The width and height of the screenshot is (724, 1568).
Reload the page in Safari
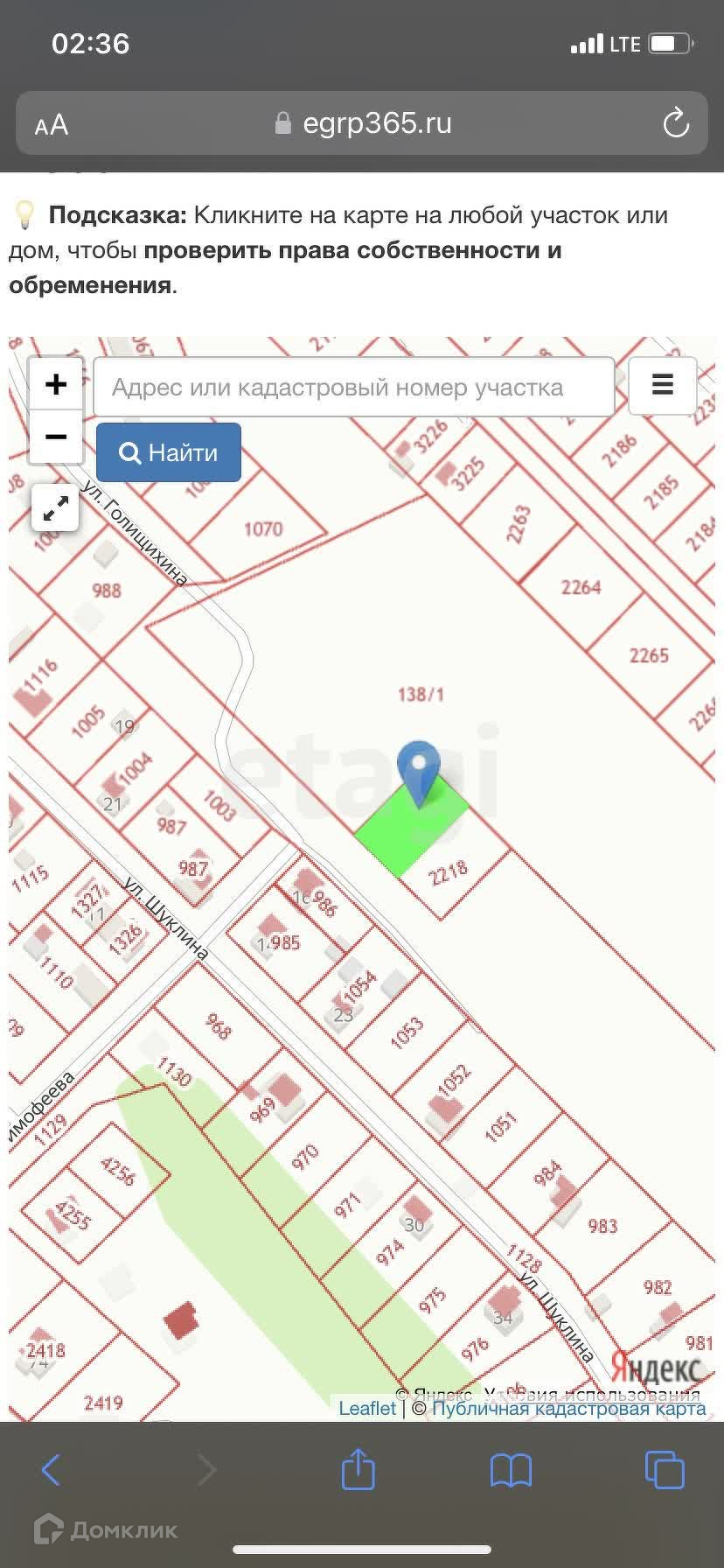pos(675,123)
